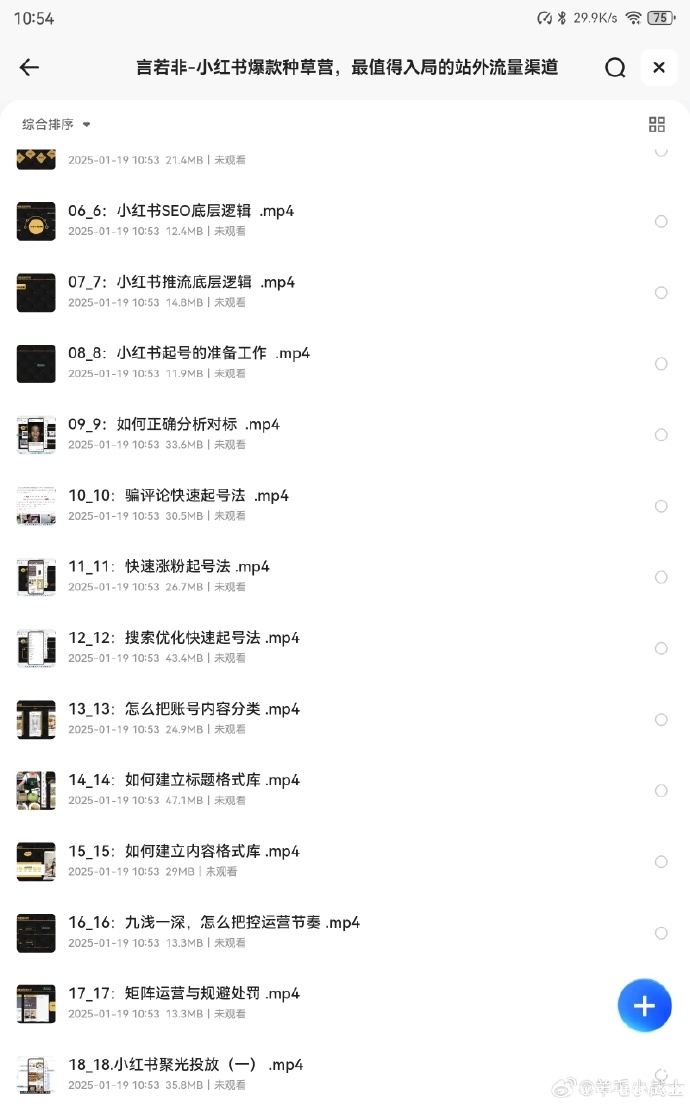The height and width of the screenshot is (1104, 690).
Task: Go back using the arrow icon
Action: (x=29, y=67)
